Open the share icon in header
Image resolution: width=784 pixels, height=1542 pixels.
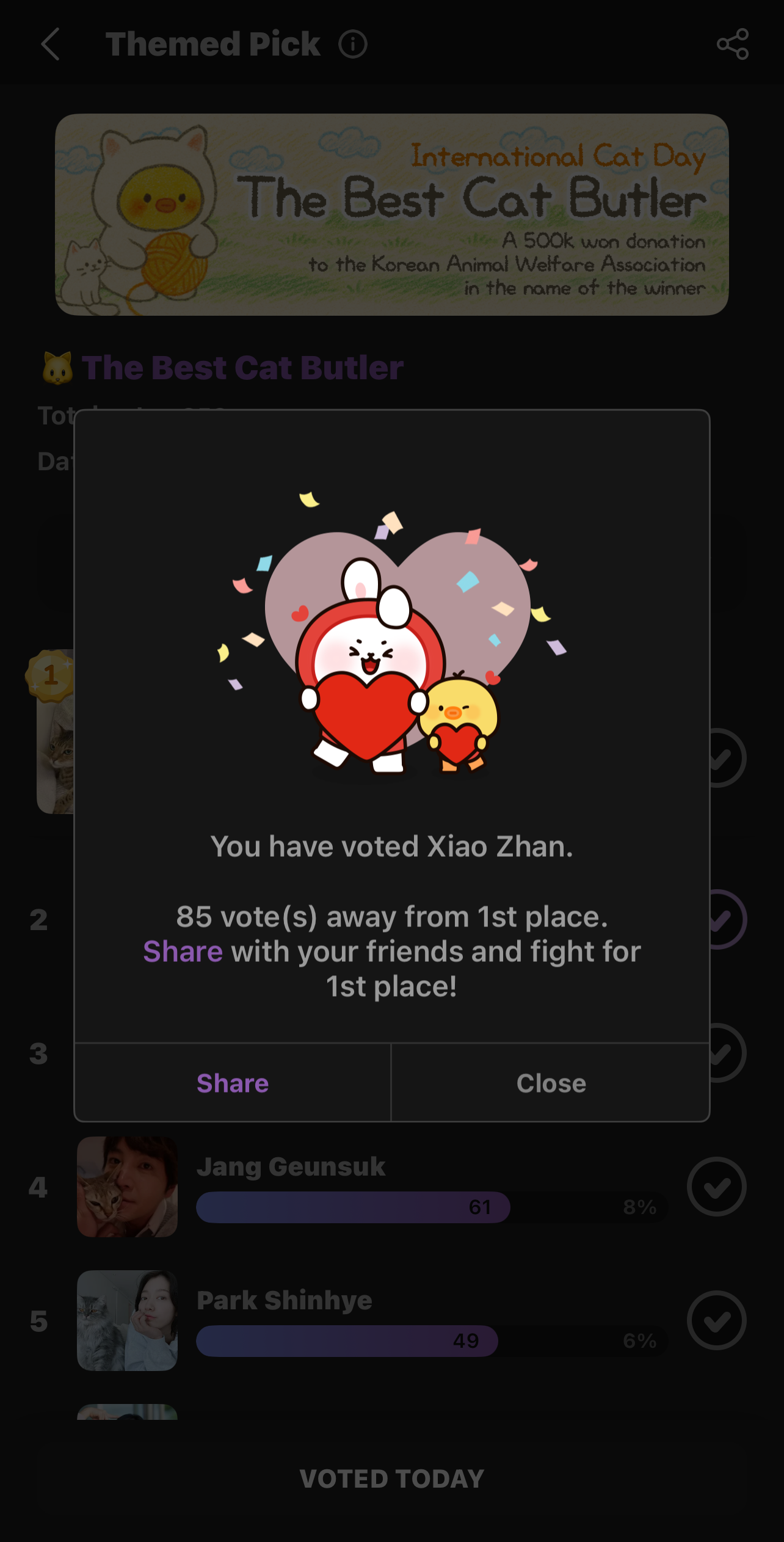732,44
